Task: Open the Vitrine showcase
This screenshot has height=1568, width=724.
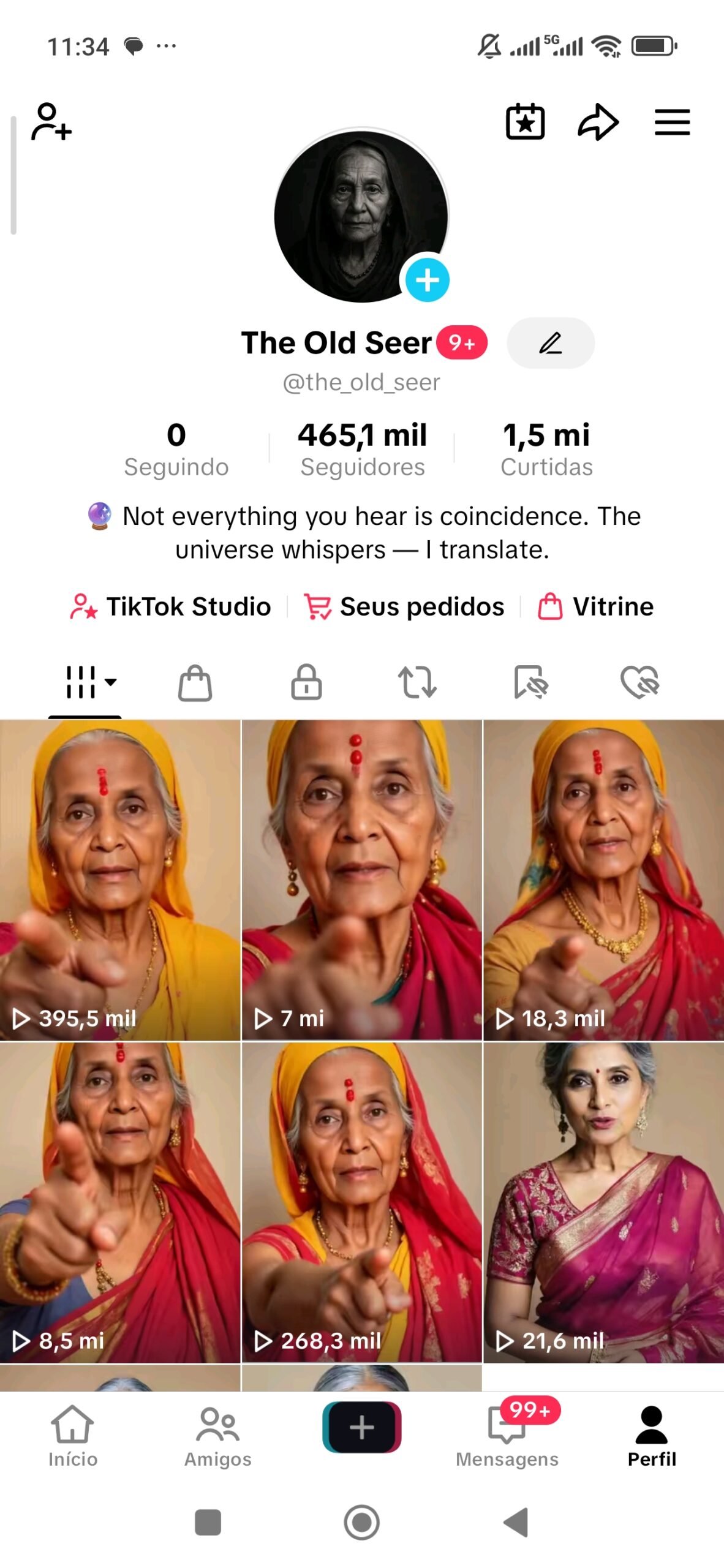Action: (595, 606)
